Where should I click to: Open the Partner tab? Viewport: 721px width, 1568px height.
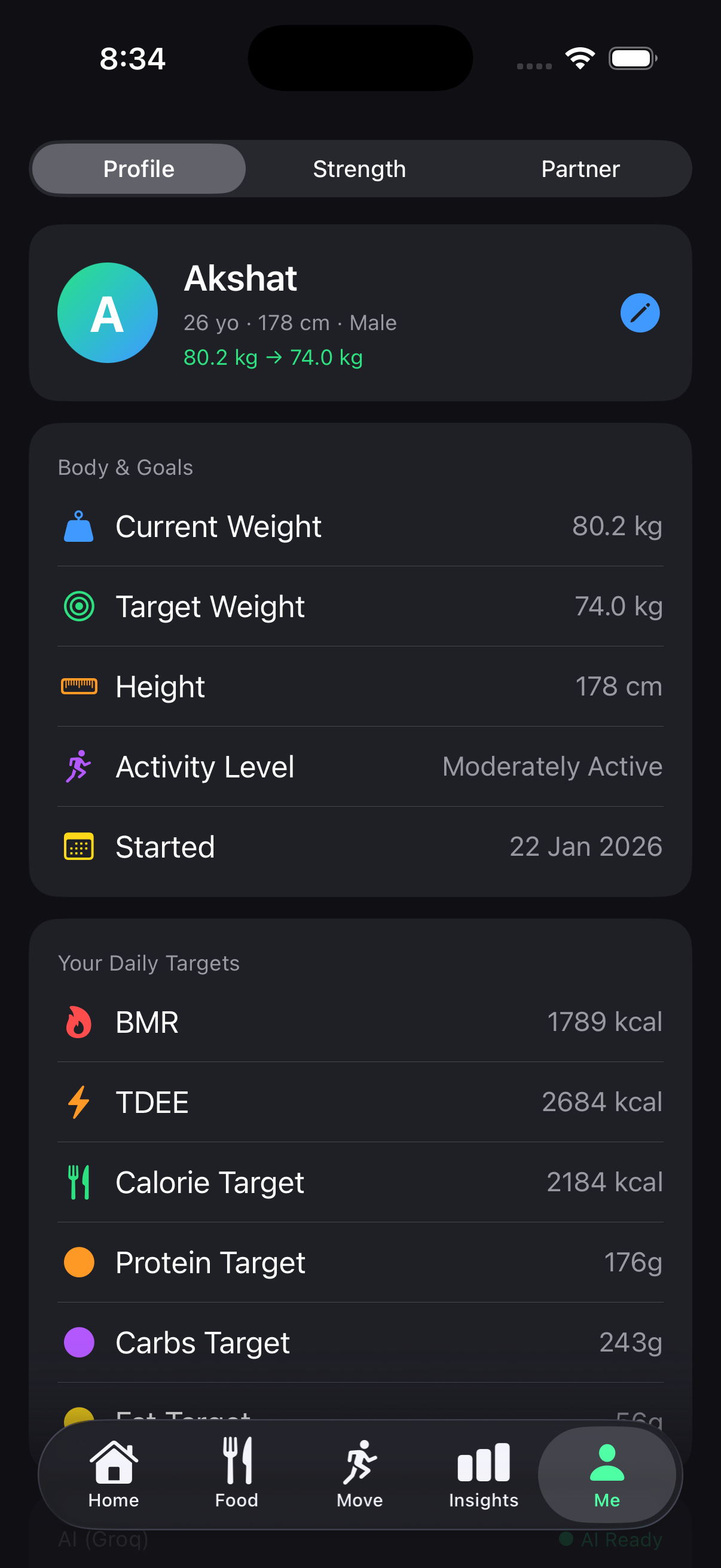(x=580, y=169)
